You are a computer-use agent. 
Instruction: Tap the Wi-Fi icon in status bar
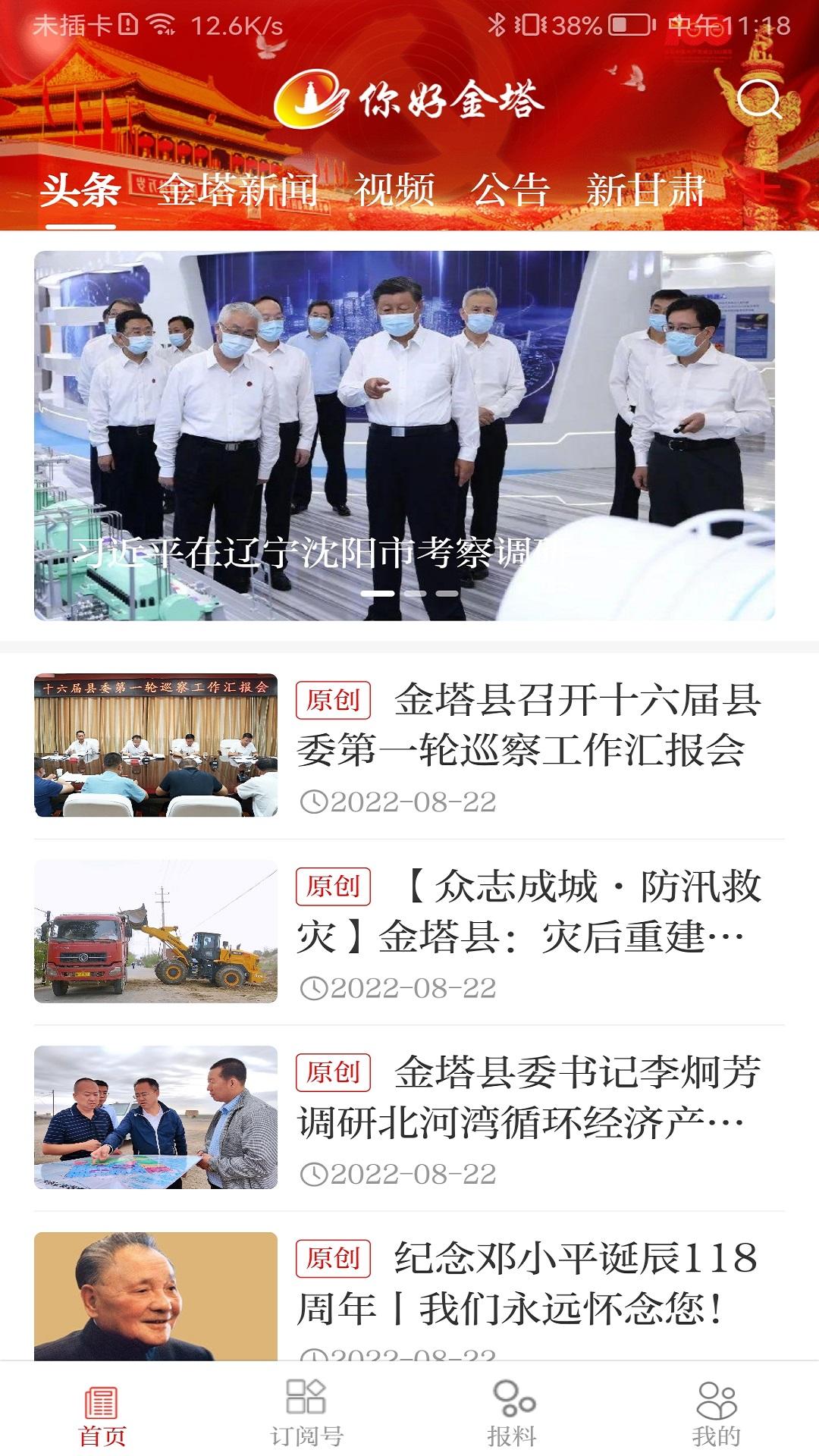tap(162, 23)
